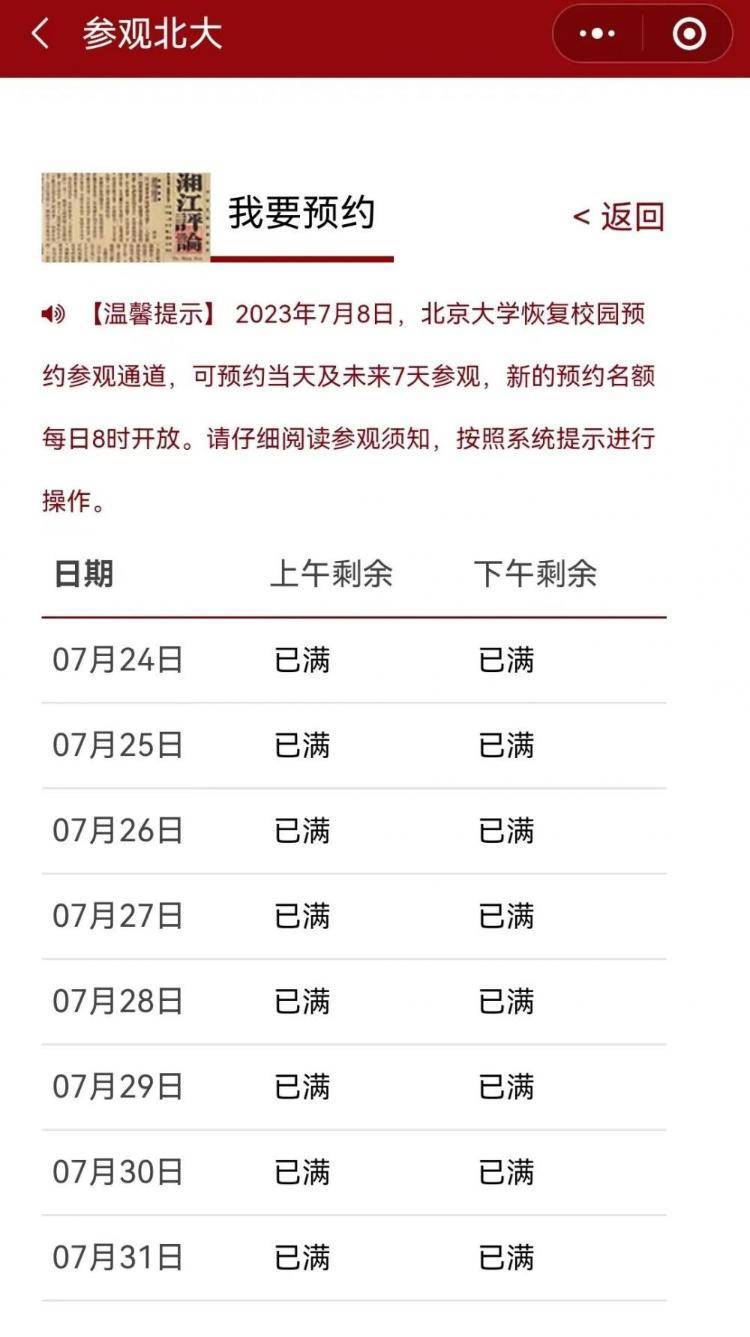750x1337 pixels.
Task: Close the mini program with the circle button
Action: 689,34
